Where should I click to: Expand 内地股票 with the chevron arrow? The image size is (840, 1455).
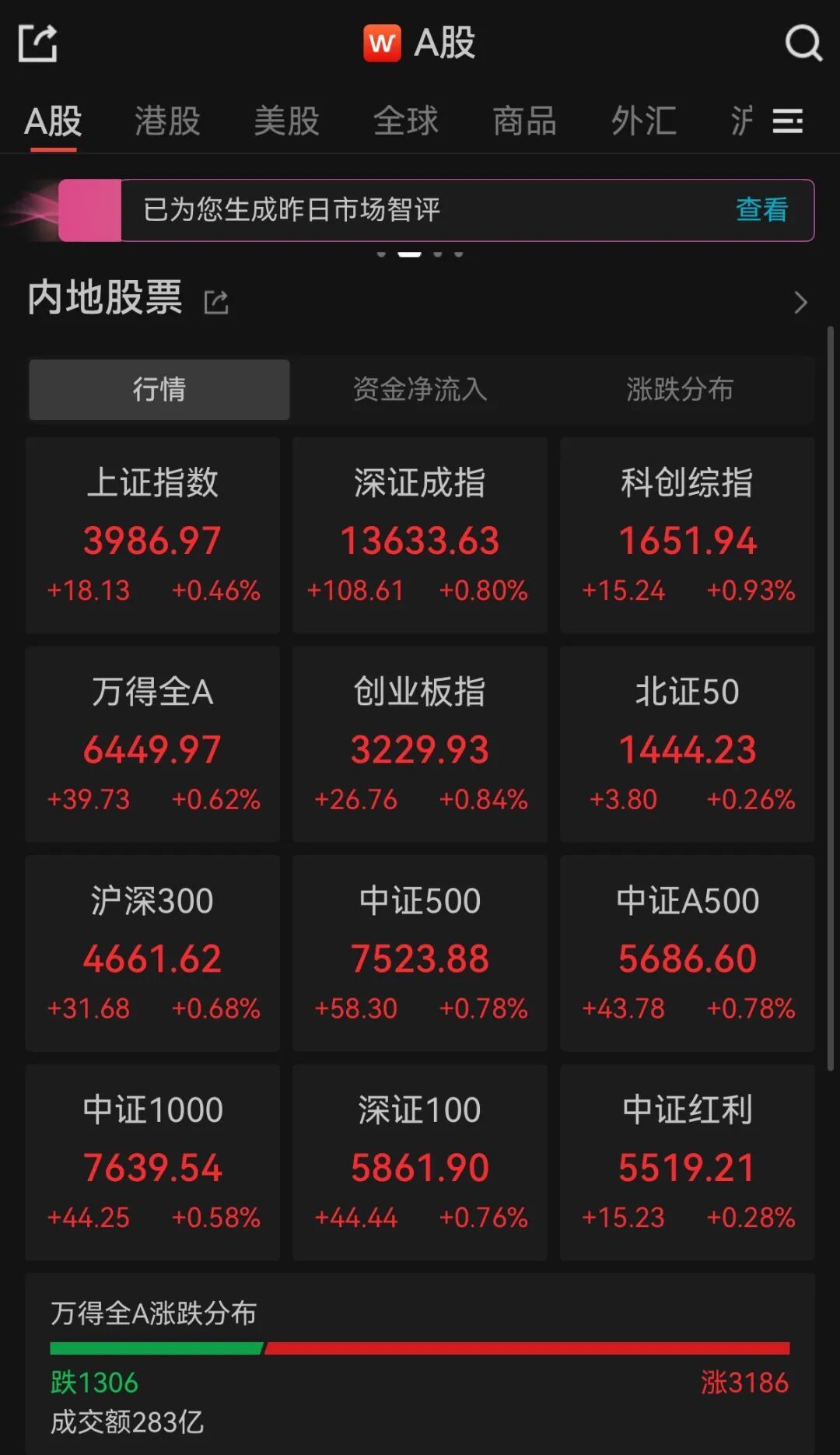point(800,302)
